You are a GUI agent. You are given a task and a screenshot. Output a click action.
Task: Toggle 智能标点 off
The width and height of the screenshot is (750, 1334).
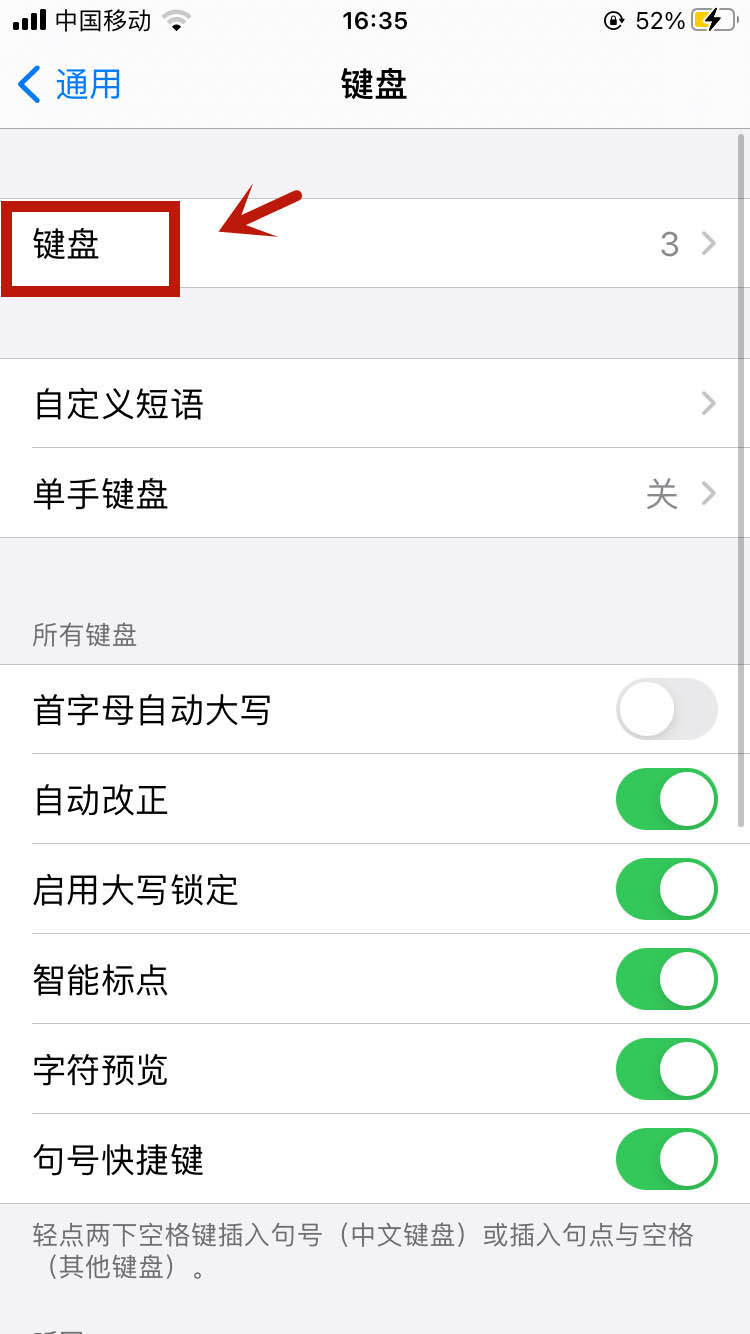pyautogui.click(x=666, y=979)
